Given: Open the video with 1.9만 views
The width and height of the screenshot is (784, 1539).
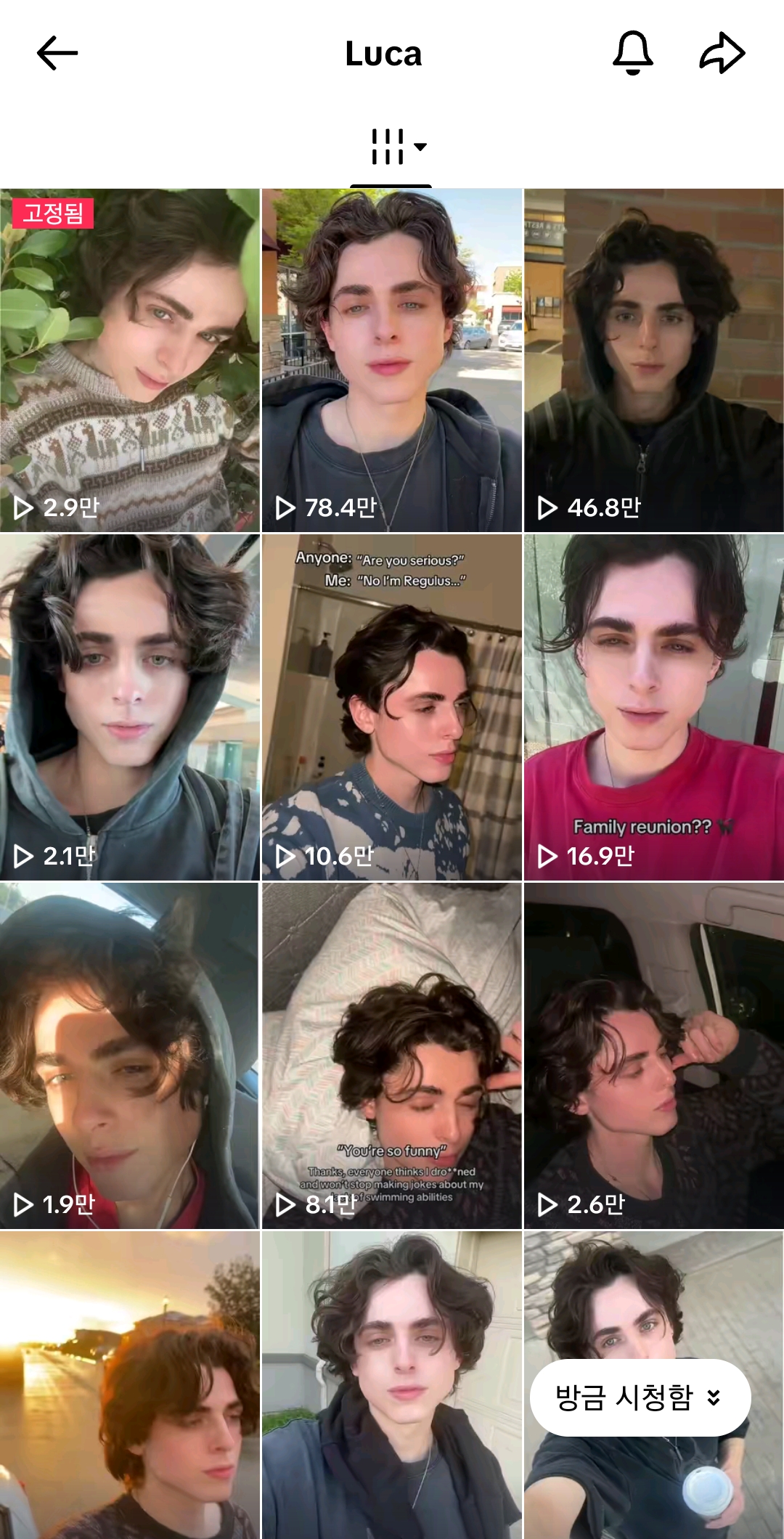Looking at the screenshot, I should pyautogui.click(x=130, y=1056).
